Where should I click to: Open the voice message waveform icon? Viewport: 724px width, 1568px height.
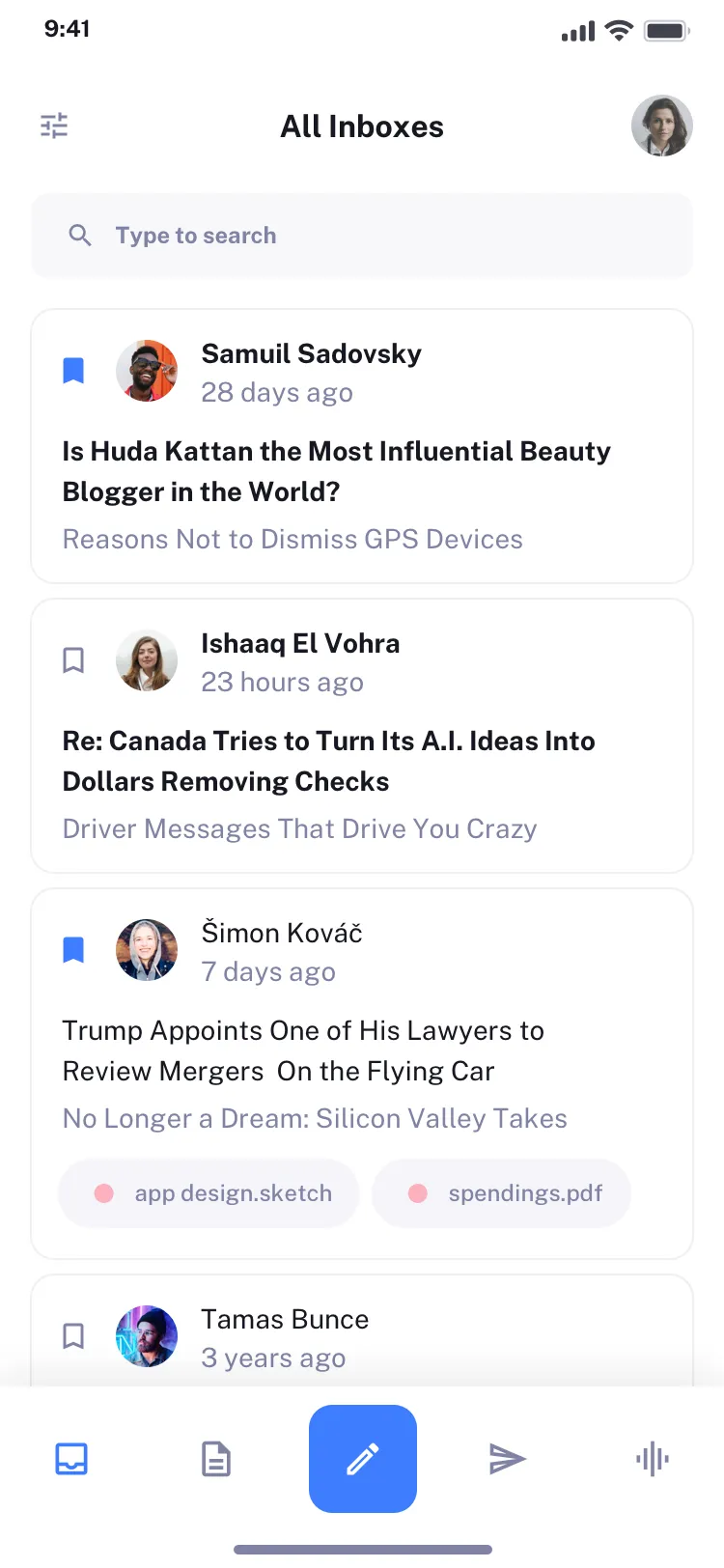tap(653, 1459)
